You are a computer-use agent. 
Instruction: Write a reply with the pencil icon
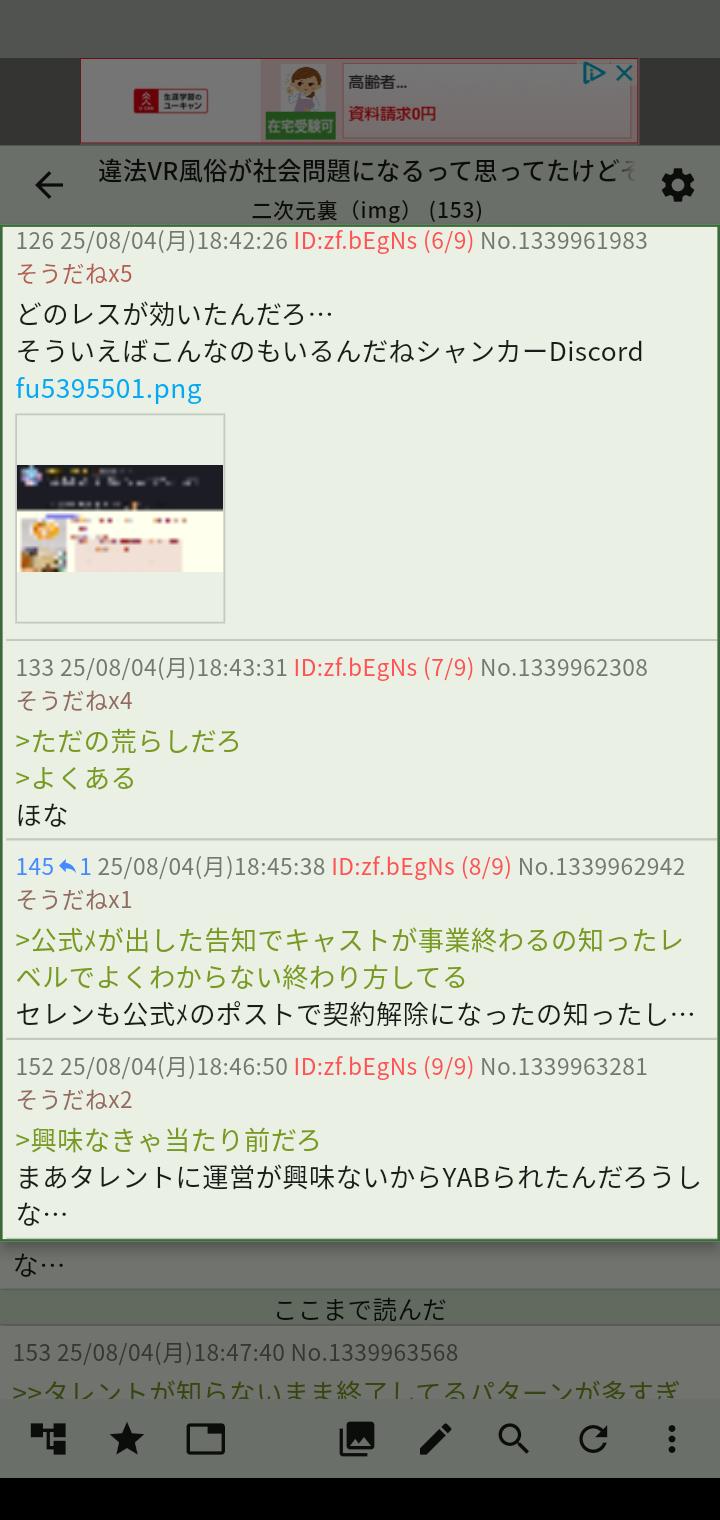(x=435, y=1439)
